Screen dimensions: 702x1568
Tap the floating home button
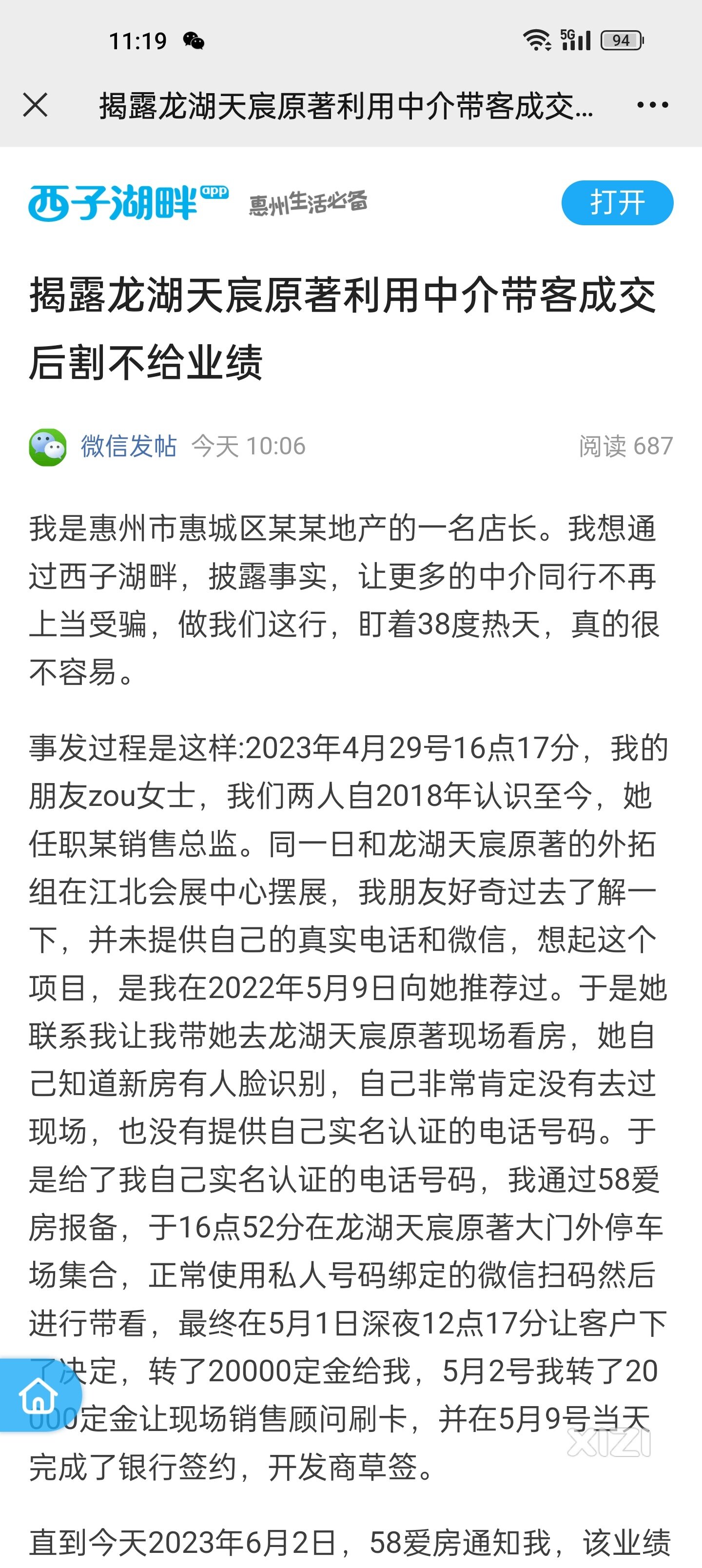pyautogui.click(x=38, y=1395)
